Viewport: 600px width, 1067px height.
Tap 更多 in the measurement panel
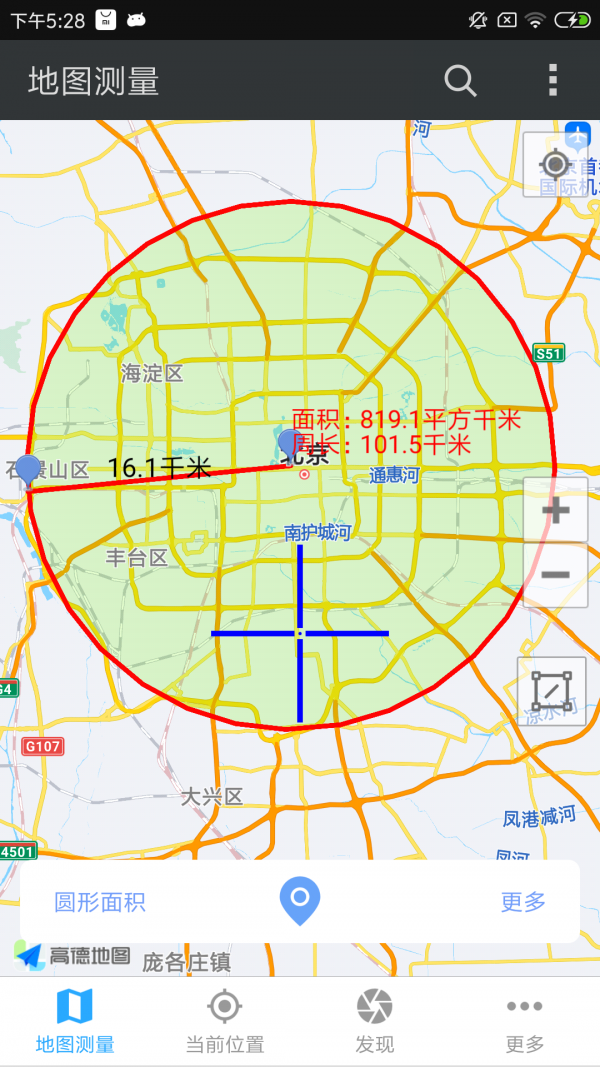(523, 902)
